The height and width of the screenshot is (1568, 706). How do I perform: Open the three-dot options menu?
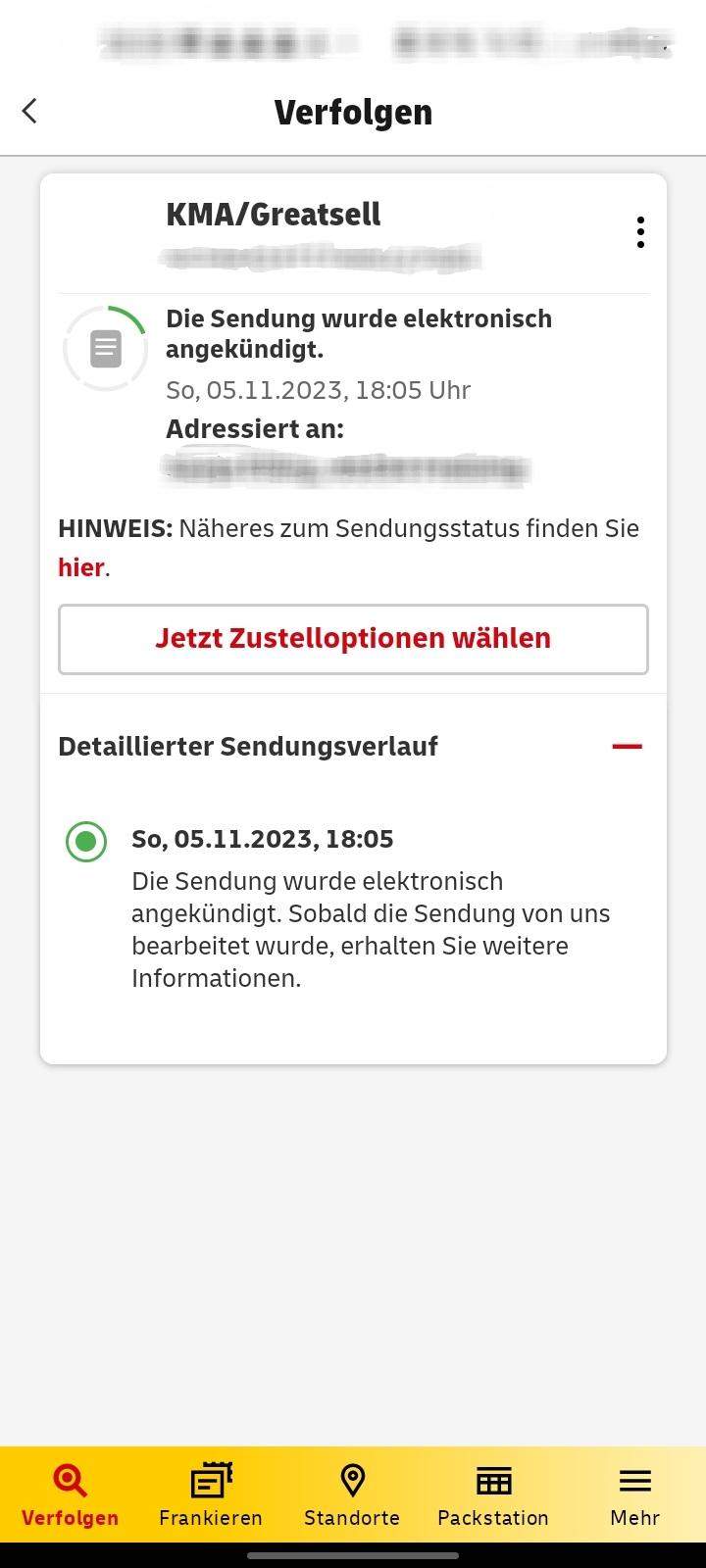[640, 232]
